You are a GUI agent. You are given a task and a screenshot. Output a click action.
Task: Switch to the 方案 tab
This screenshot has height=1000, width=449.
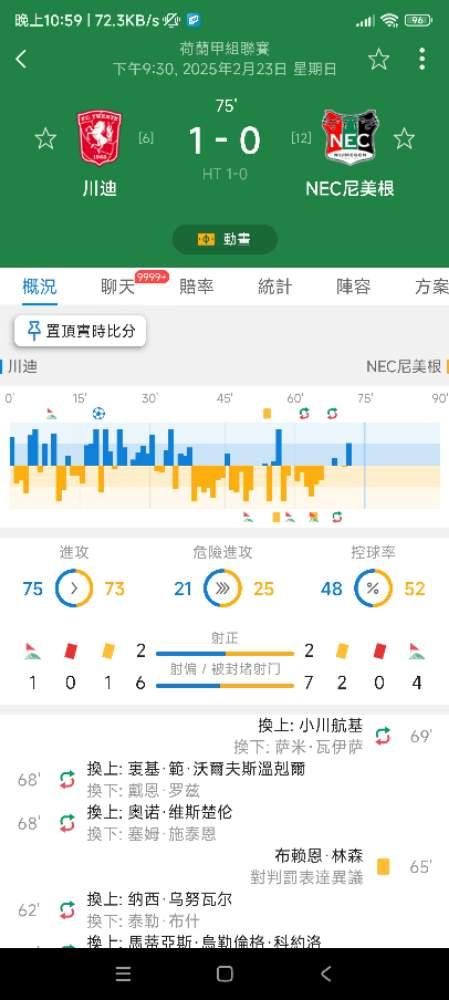click(432, 287)
